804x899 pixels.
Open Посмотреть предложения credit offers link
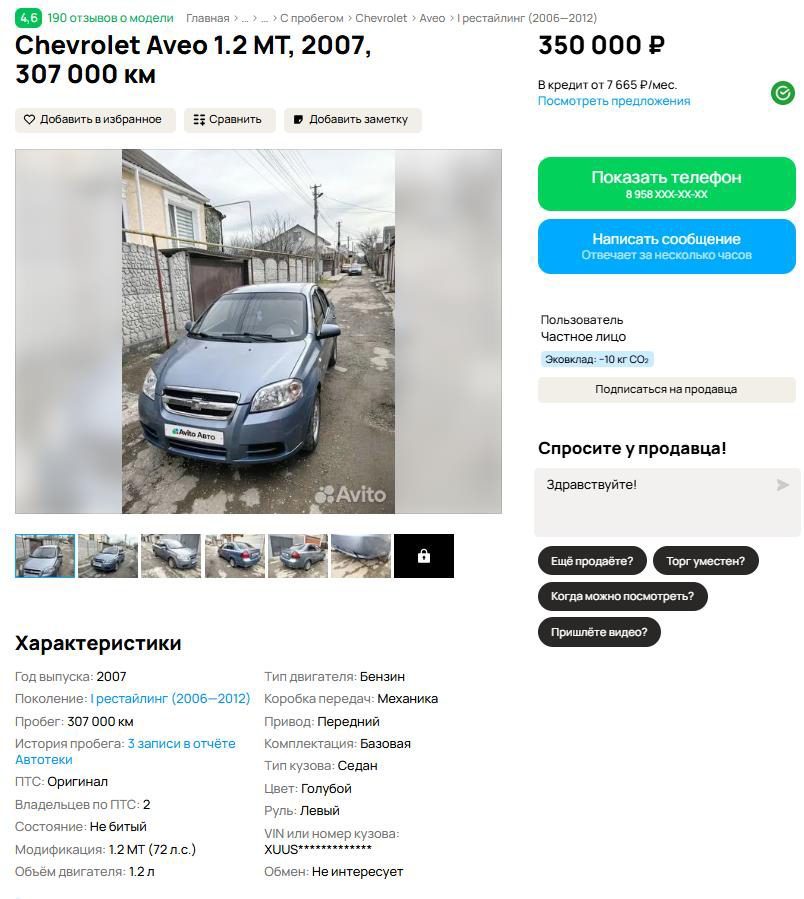point(614,101)
